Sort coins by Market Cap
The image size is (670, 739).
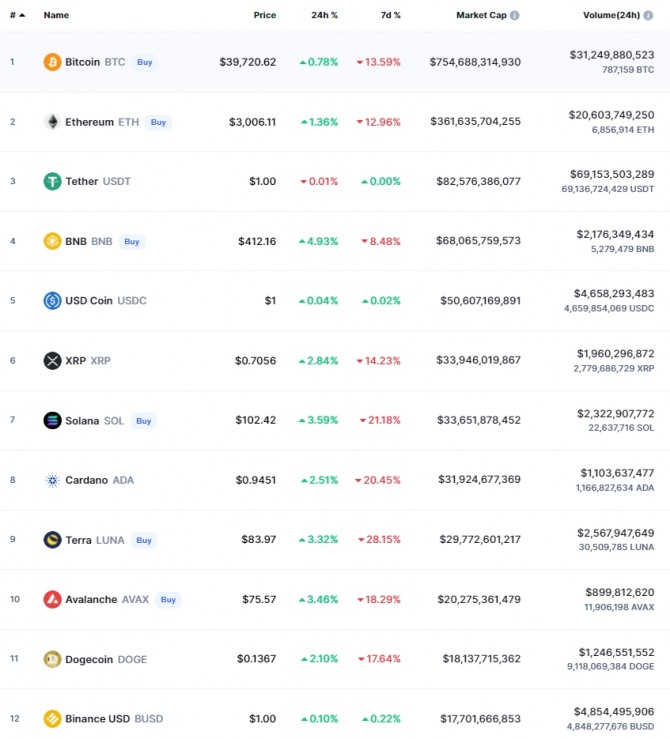pyautogui.click(x=481, y=15)
